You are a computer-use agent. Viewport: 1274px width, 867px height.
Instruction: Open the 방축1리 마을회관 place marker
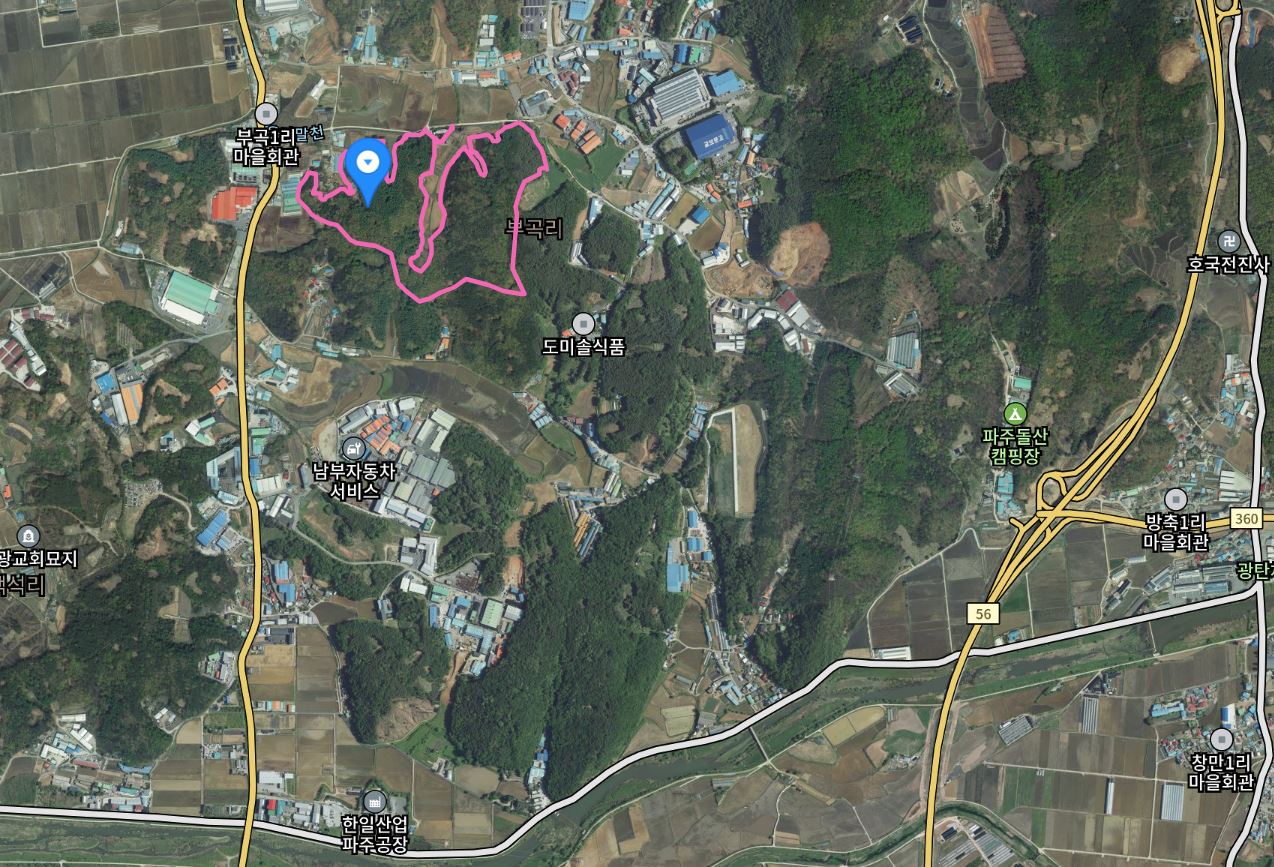(x=1176, y=499)
